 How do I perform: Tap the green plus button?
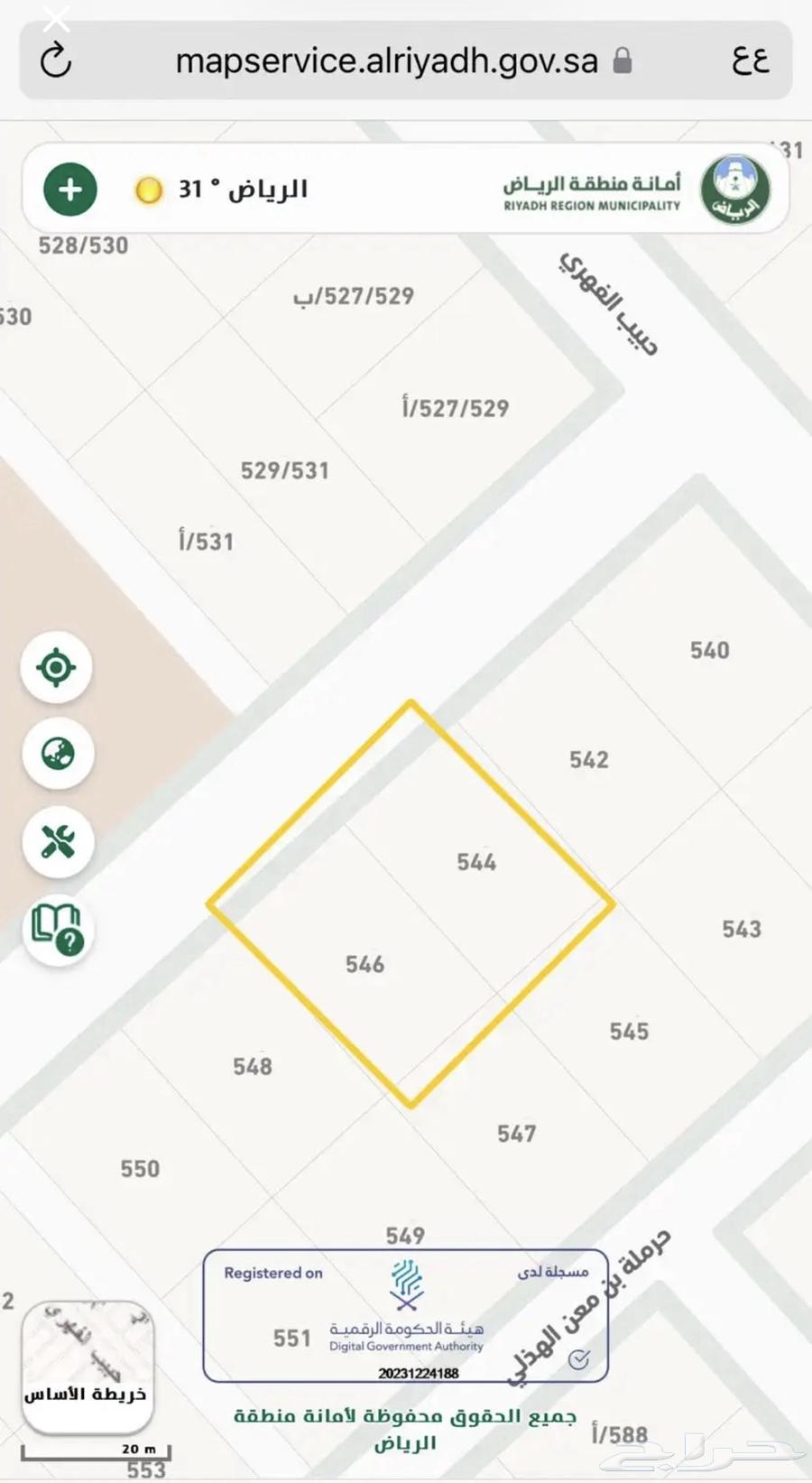(70, 190)
